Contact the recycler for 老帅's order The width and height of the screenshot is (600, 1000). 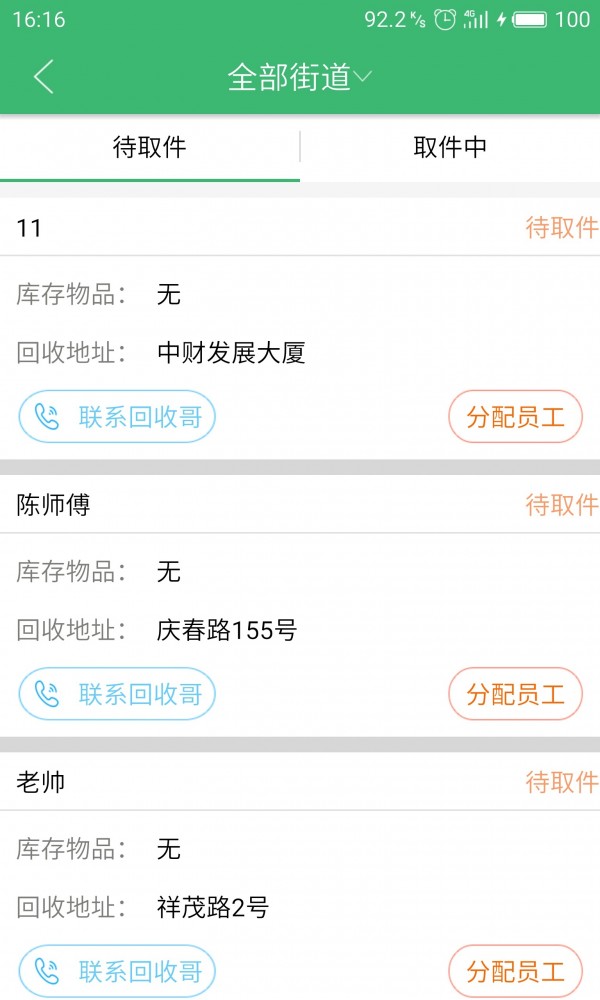tap(117, 971)
